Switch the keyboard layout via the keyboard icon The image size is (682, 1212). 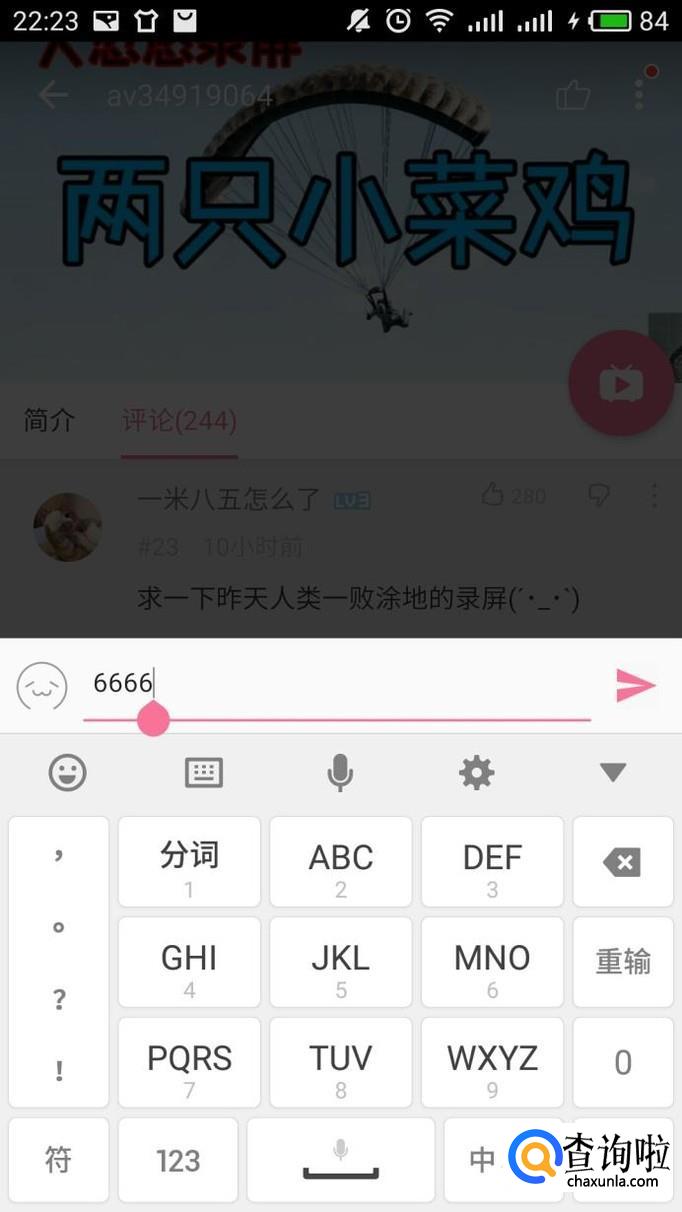tap(204, 772)
